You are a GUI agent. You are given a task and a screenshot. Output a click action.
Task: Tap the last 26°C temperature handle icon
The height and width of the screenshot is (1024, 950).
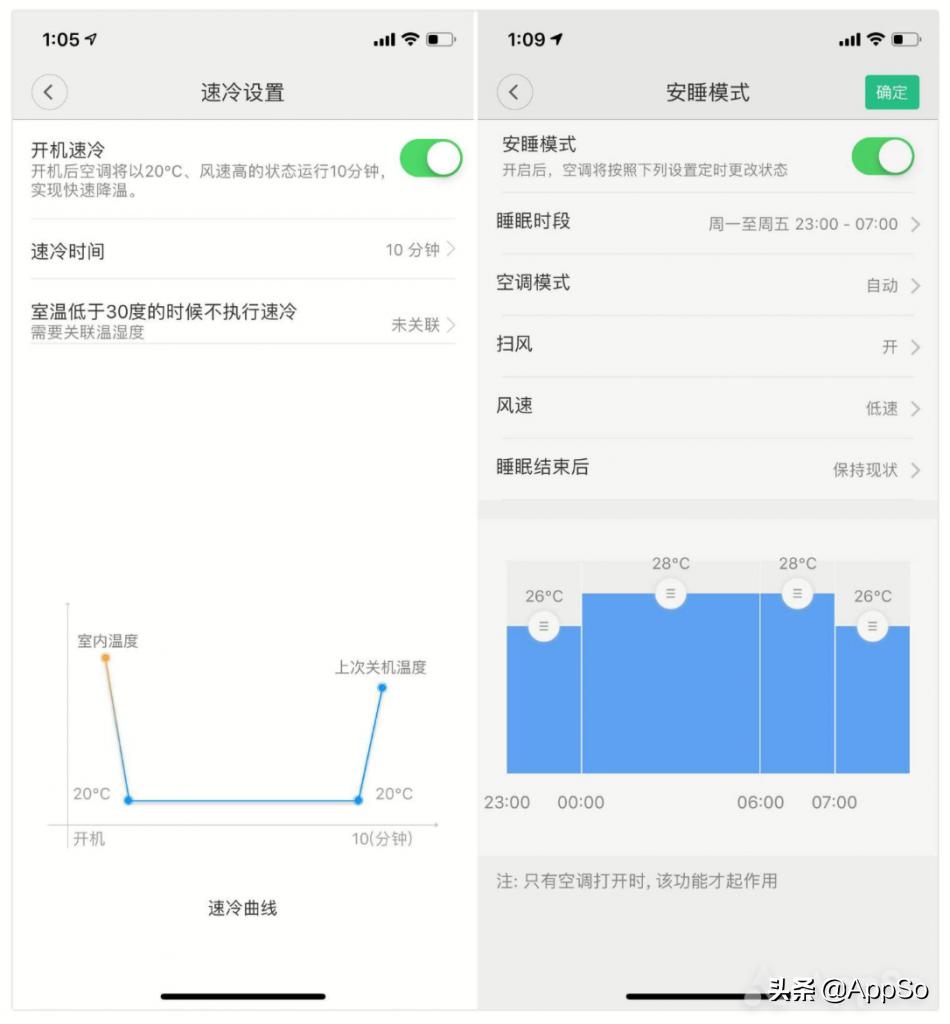click(871, 625)
